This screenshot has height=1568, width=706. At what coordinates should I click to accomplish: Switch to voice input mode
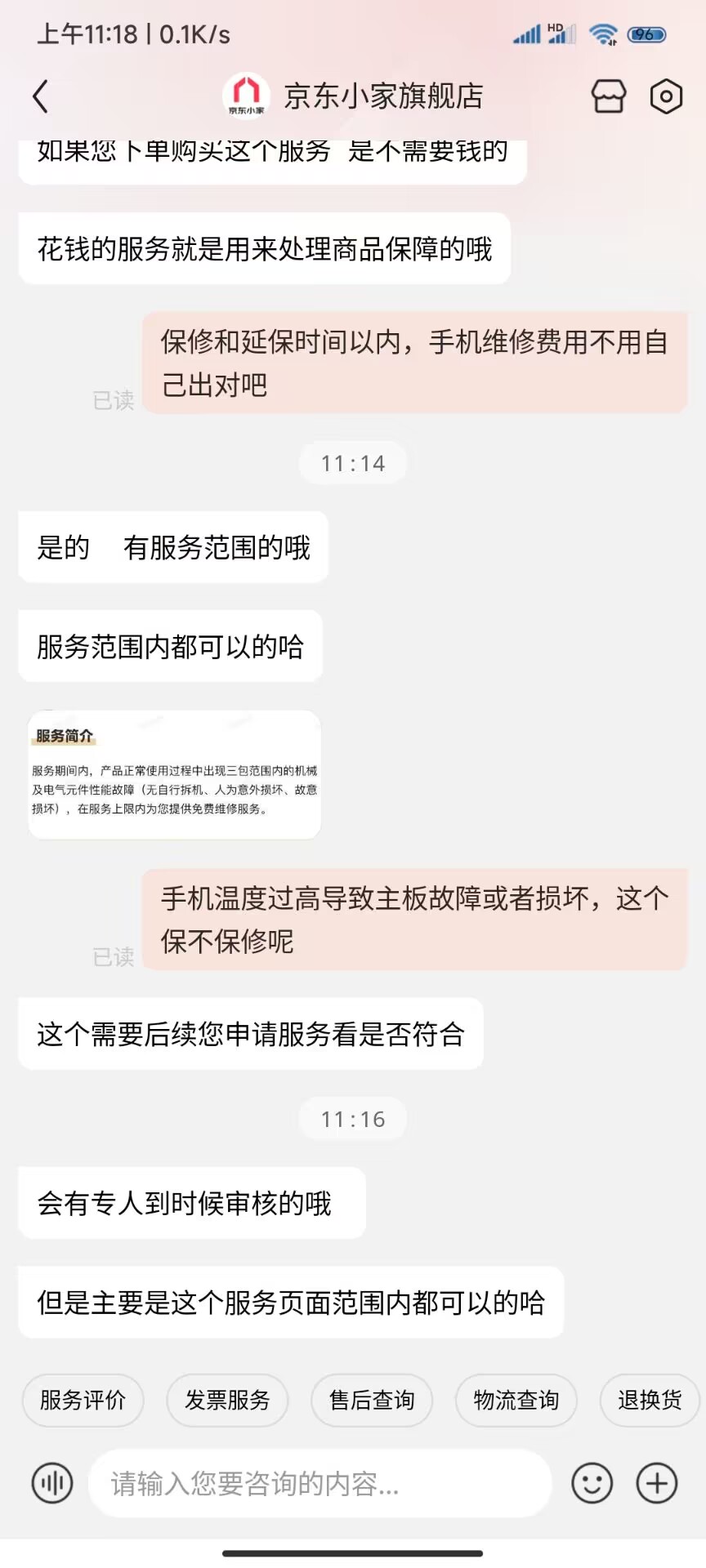click(x=52, y=1482)
